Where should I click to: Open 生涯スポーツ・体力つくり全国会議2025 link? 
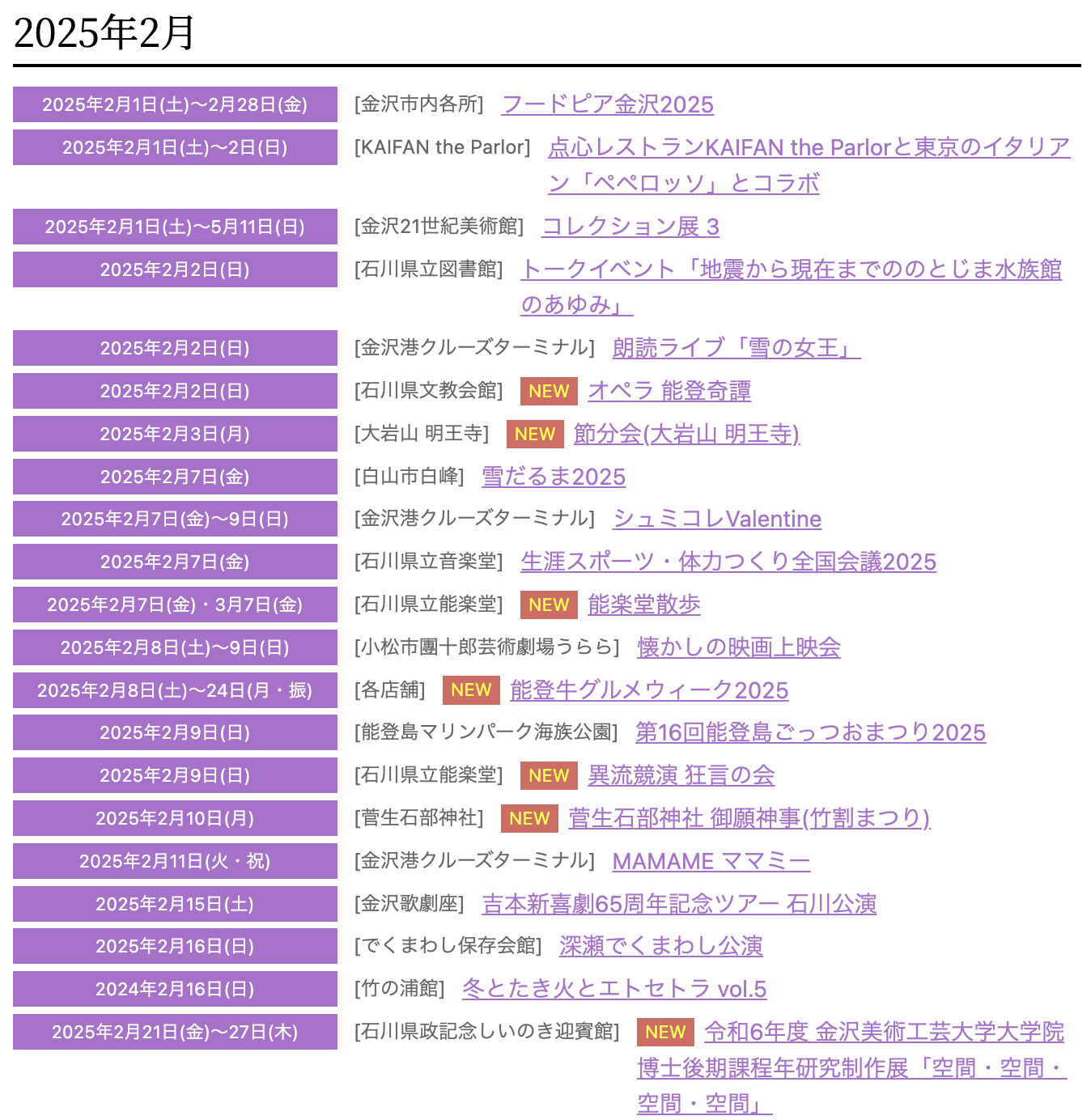728,562
